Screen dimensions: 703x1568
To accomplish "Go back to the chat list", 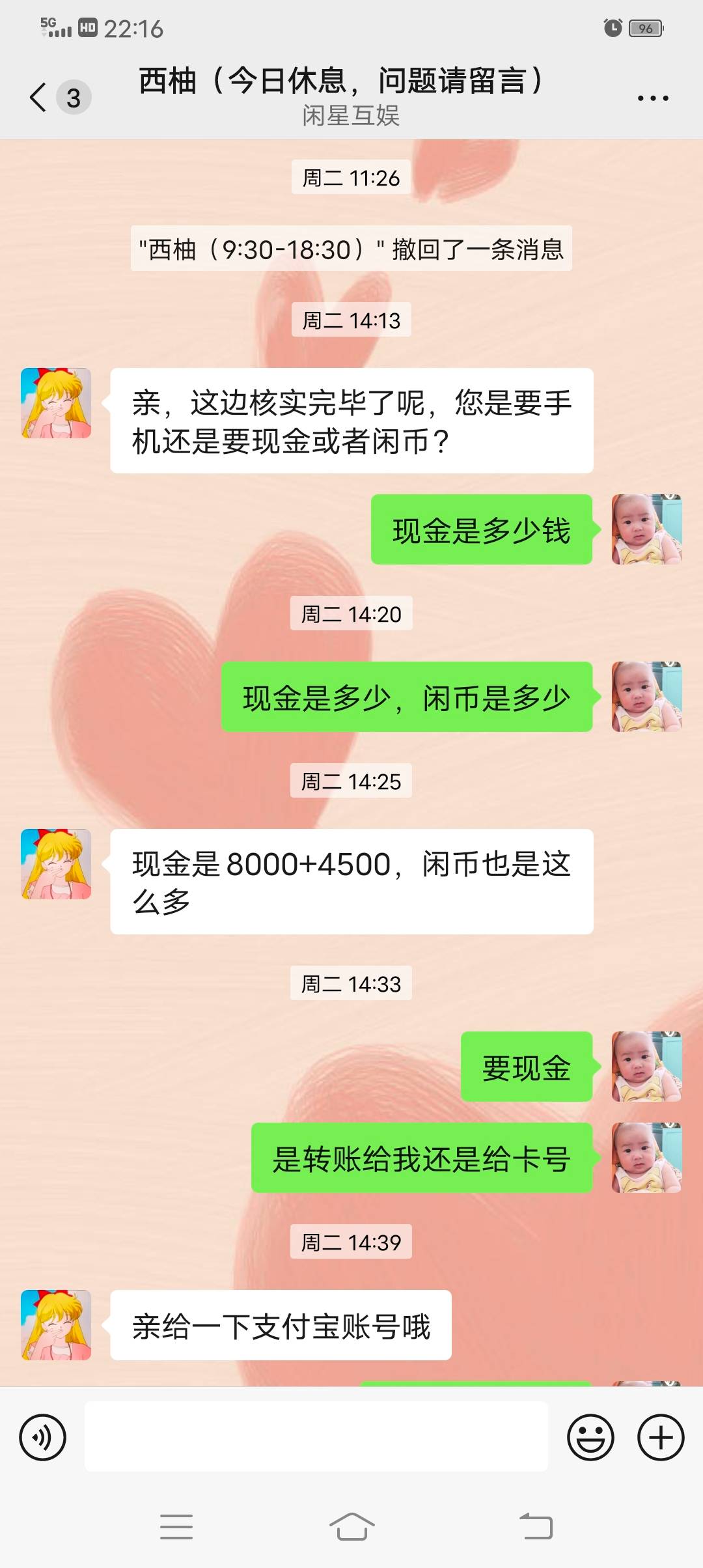I will point(39,98).
